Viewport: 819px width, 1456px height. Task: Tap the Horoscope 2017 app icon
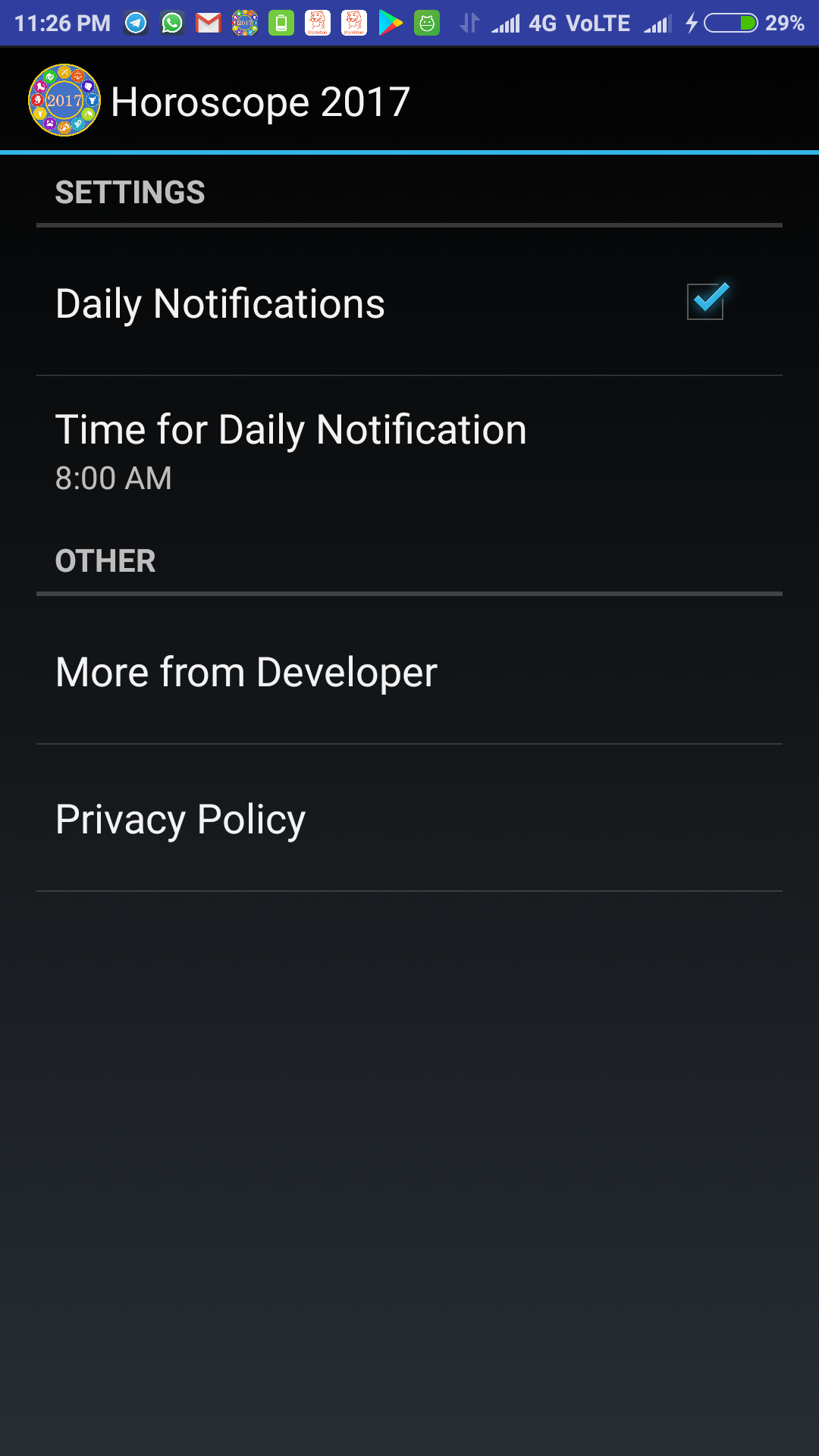[64, 100]
